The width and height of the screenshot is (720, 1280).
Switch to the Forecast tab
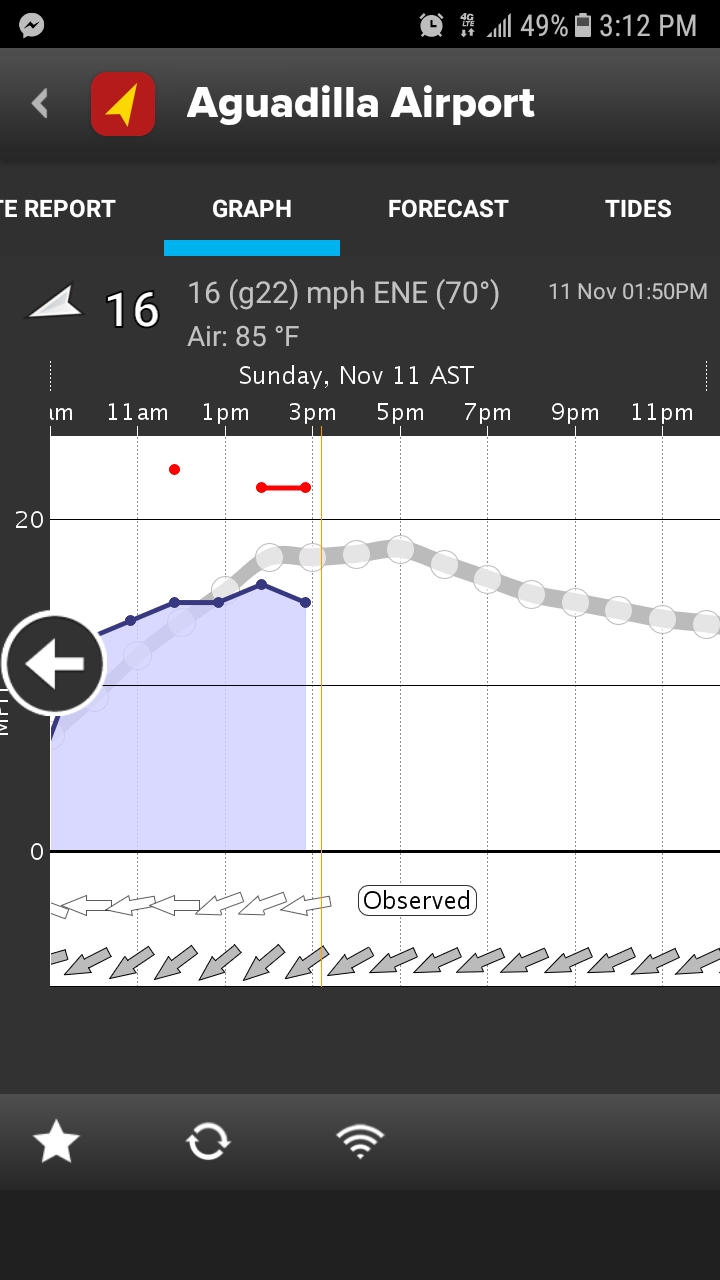448,209
